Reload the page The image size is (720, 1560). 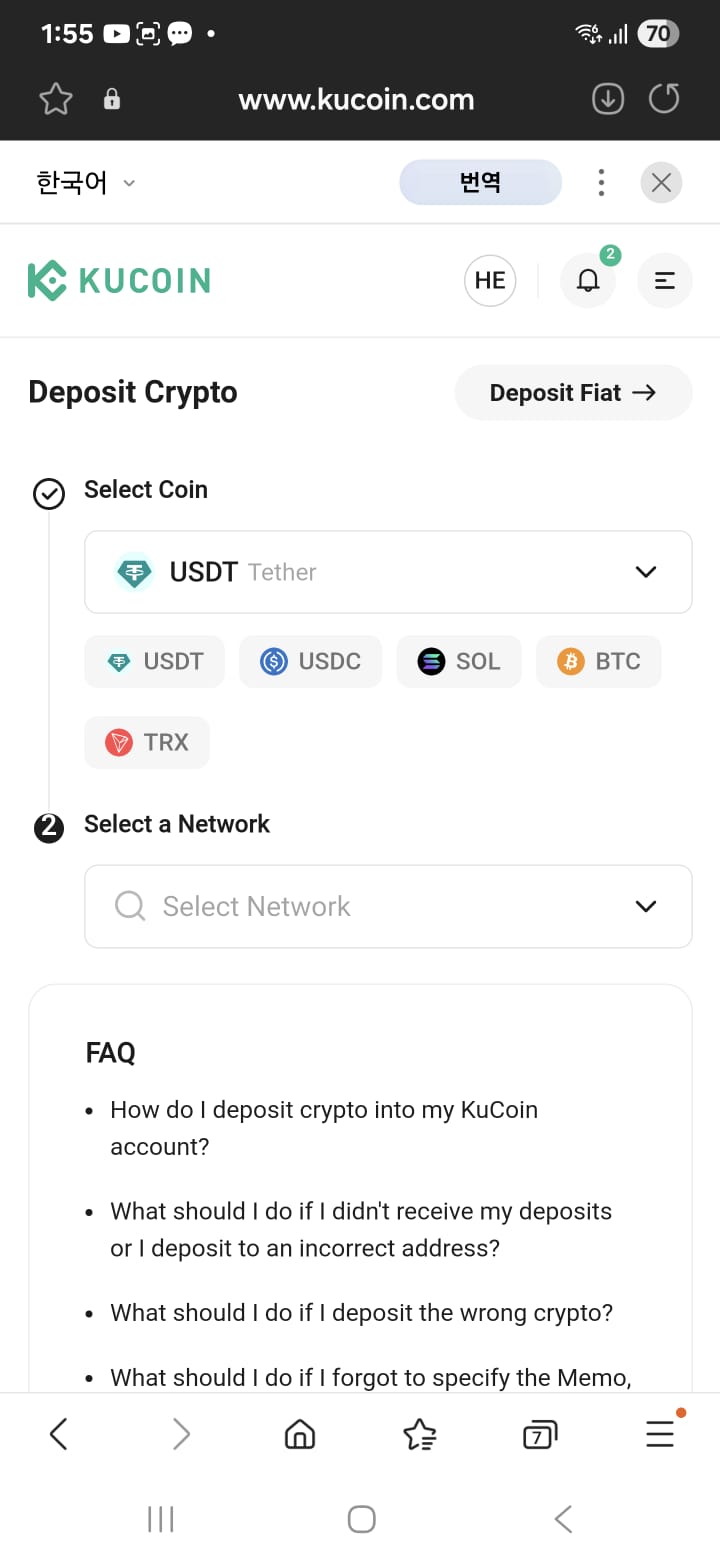(664, 99)
